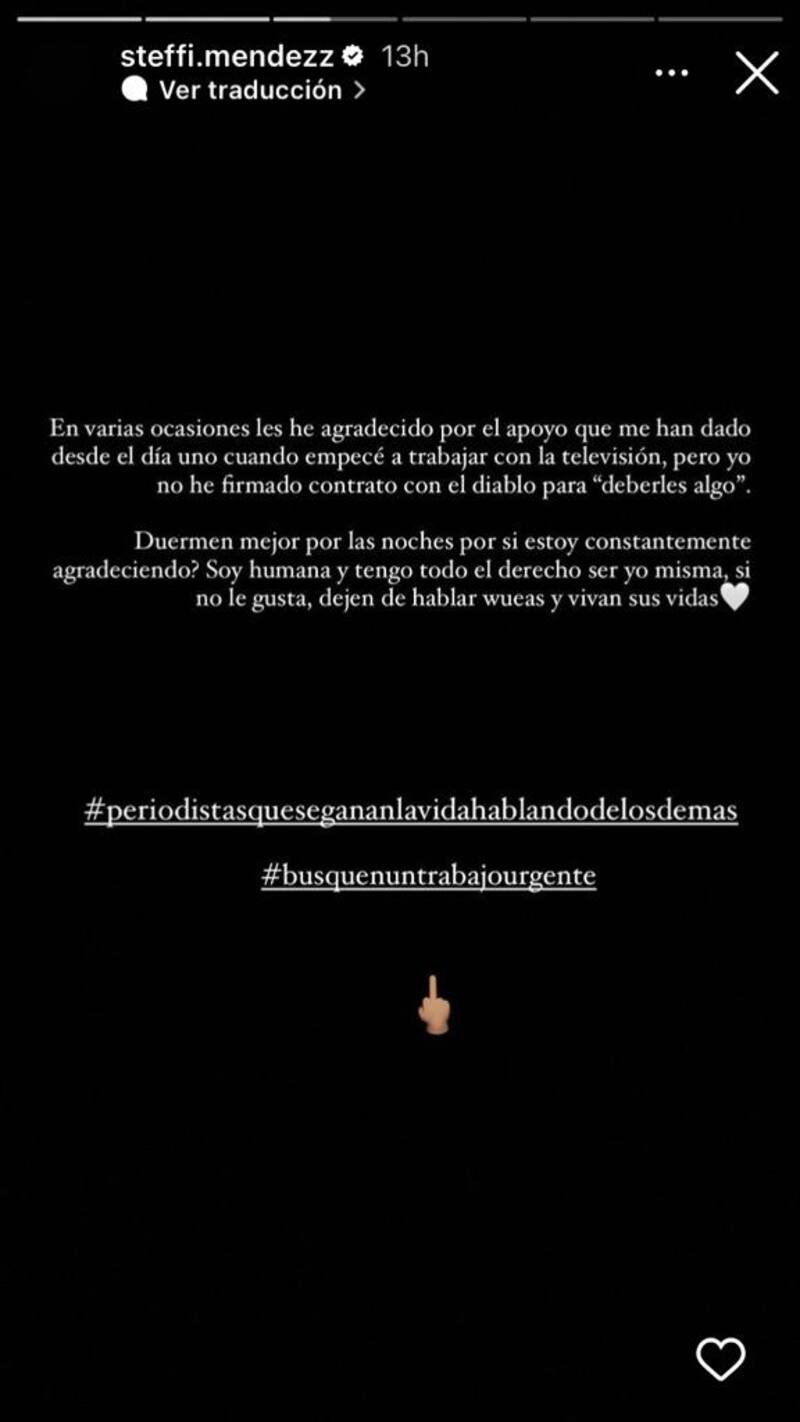Like this story with the heart
This screenshot has width=800, height=1422.
(721, 1360)
